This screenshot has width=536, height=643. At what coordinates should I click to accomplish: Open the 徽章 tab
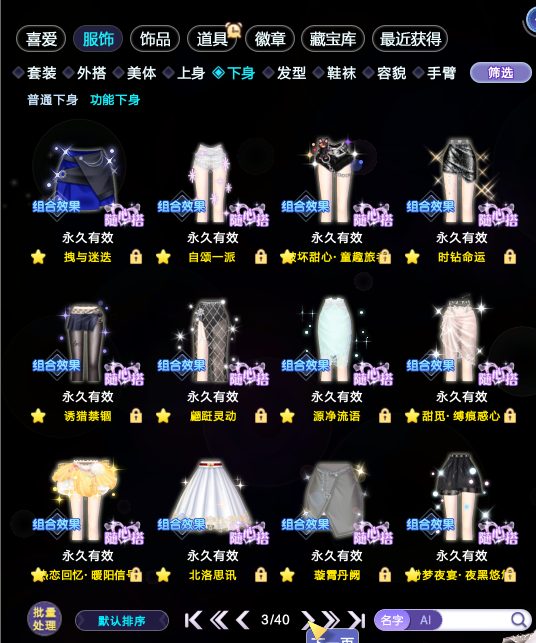(270, 39)
